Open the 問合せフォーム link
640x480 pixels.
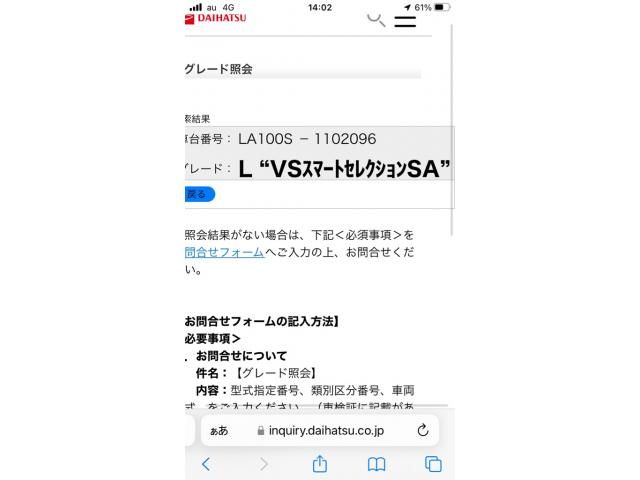(225, 252)
